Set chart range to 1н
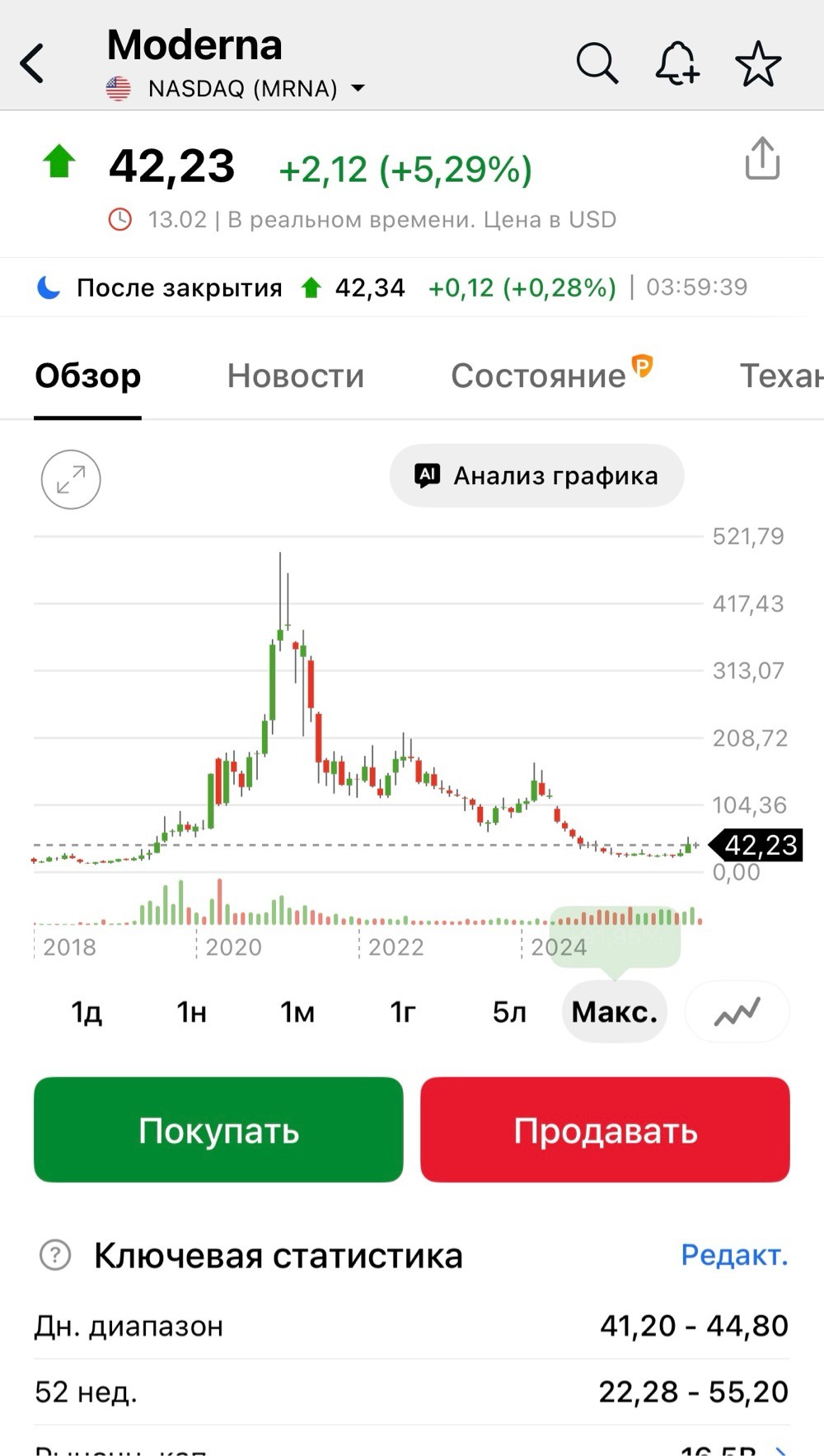 [191, 1011]
